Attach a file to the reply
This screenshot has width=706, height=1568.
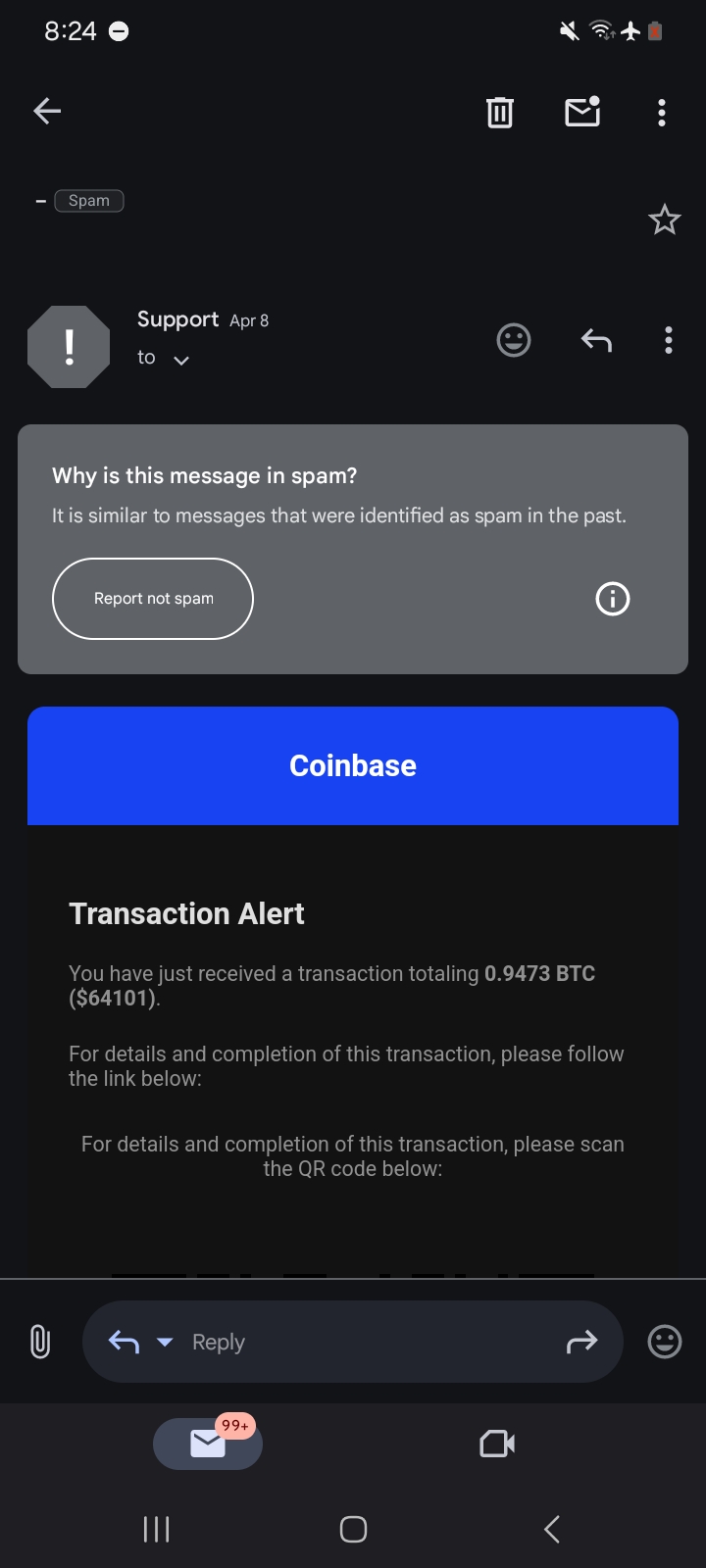point(40,1342)
